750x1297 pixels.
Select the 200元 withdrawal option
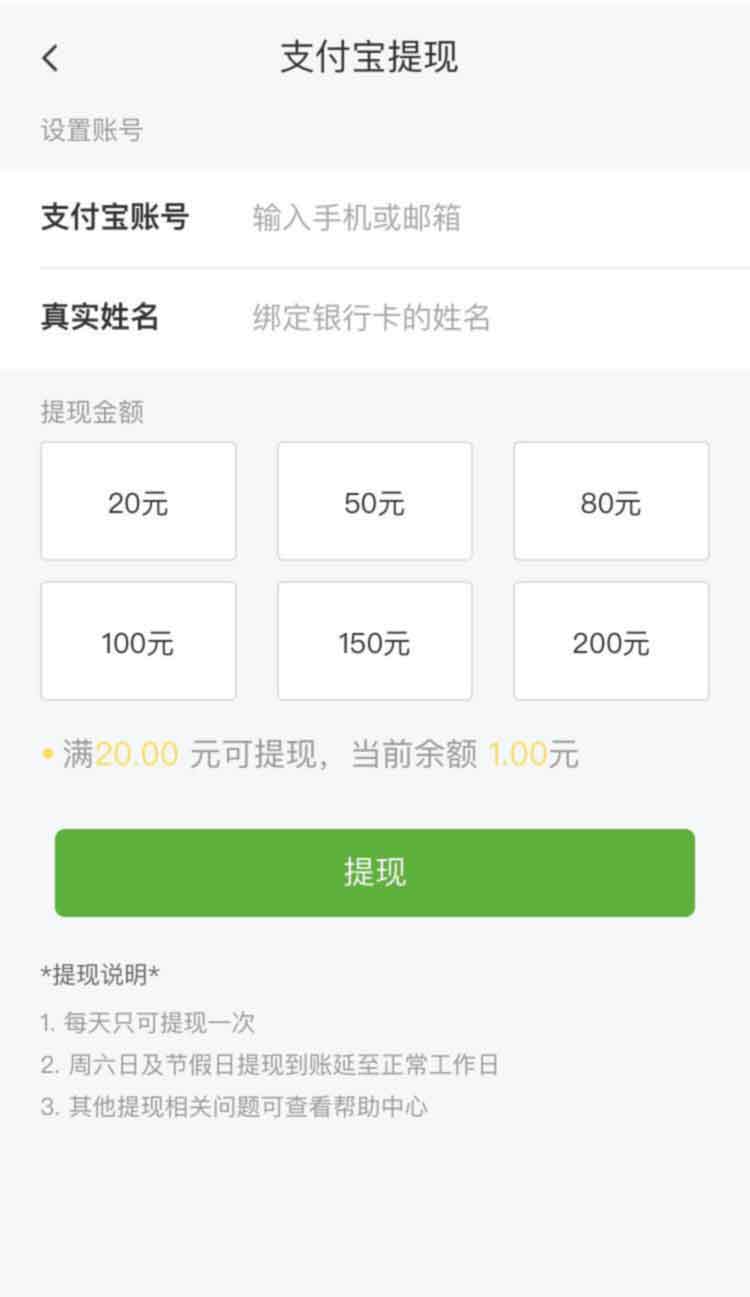click(x=611, y=641)
